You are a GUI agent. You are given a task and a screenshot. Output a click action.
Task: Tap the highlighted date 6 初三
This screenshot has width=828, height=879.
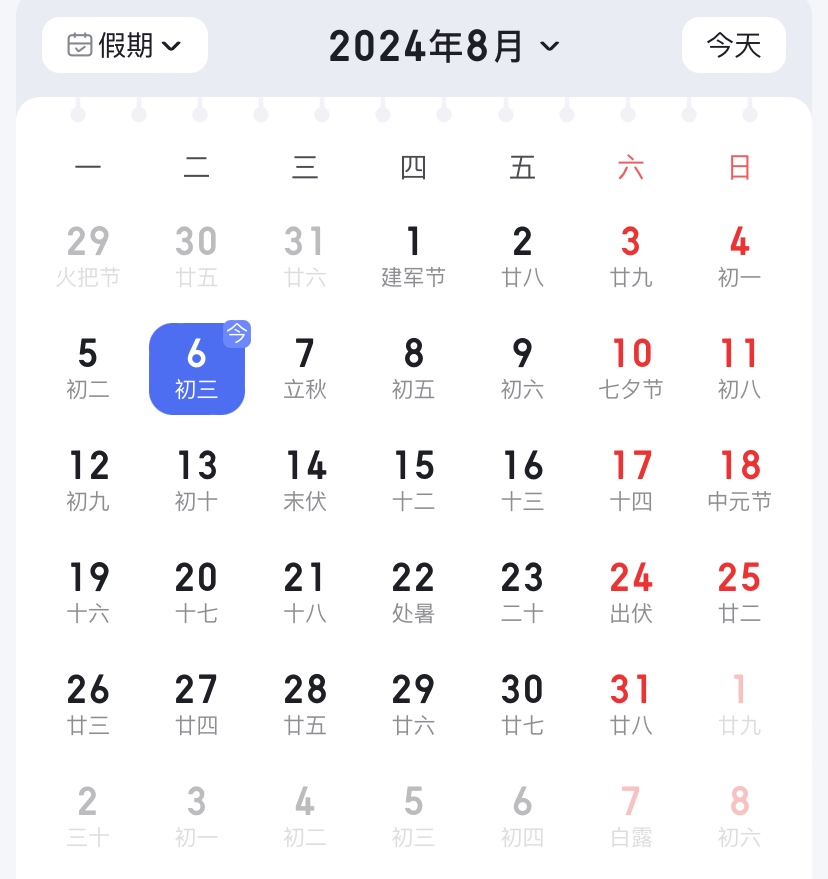197,368
